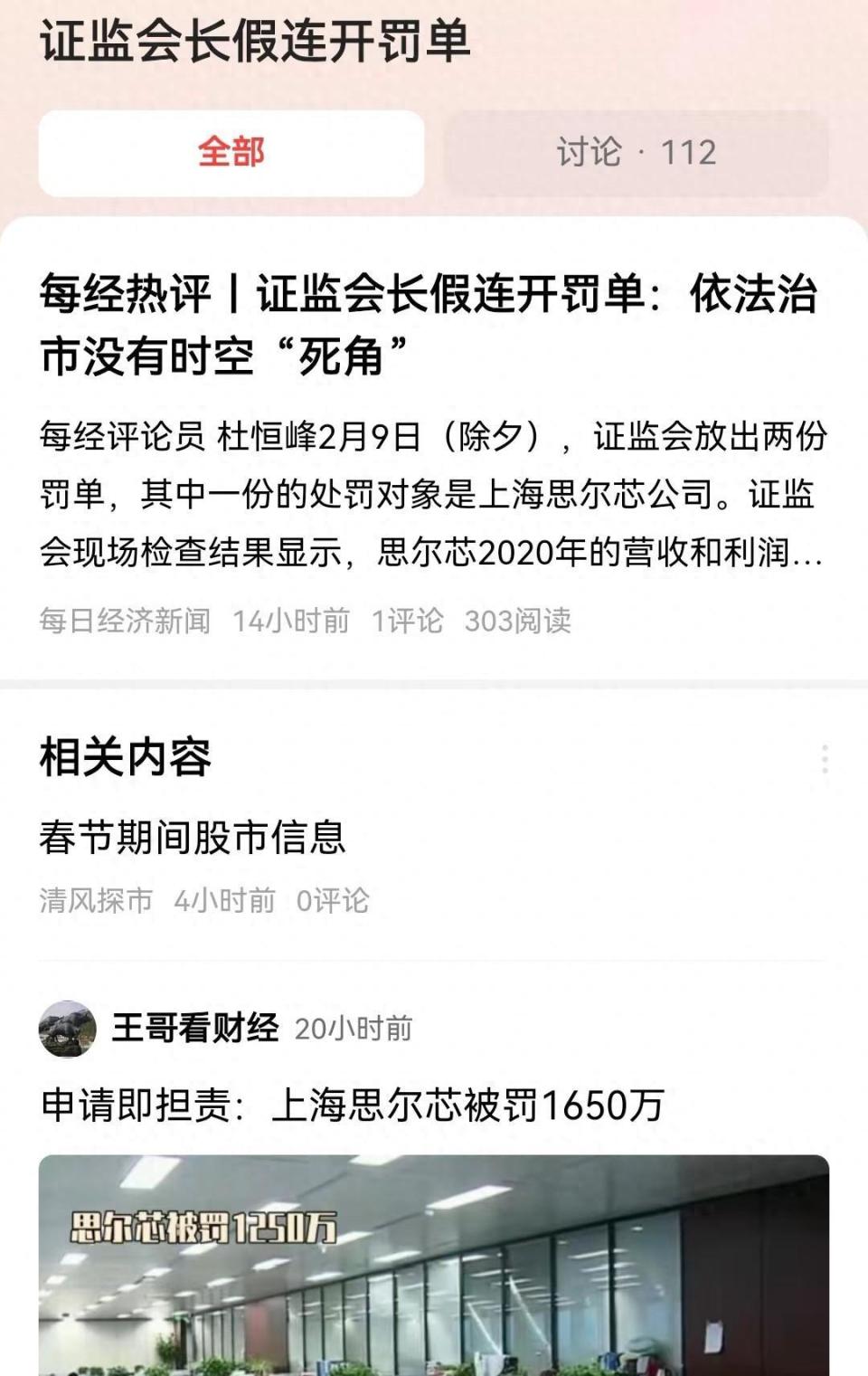This screenshot has width=868, height=1376.
Task: Open the 春节期间股市信息 post
Action: pyautogui.click(x=193, y=837)
